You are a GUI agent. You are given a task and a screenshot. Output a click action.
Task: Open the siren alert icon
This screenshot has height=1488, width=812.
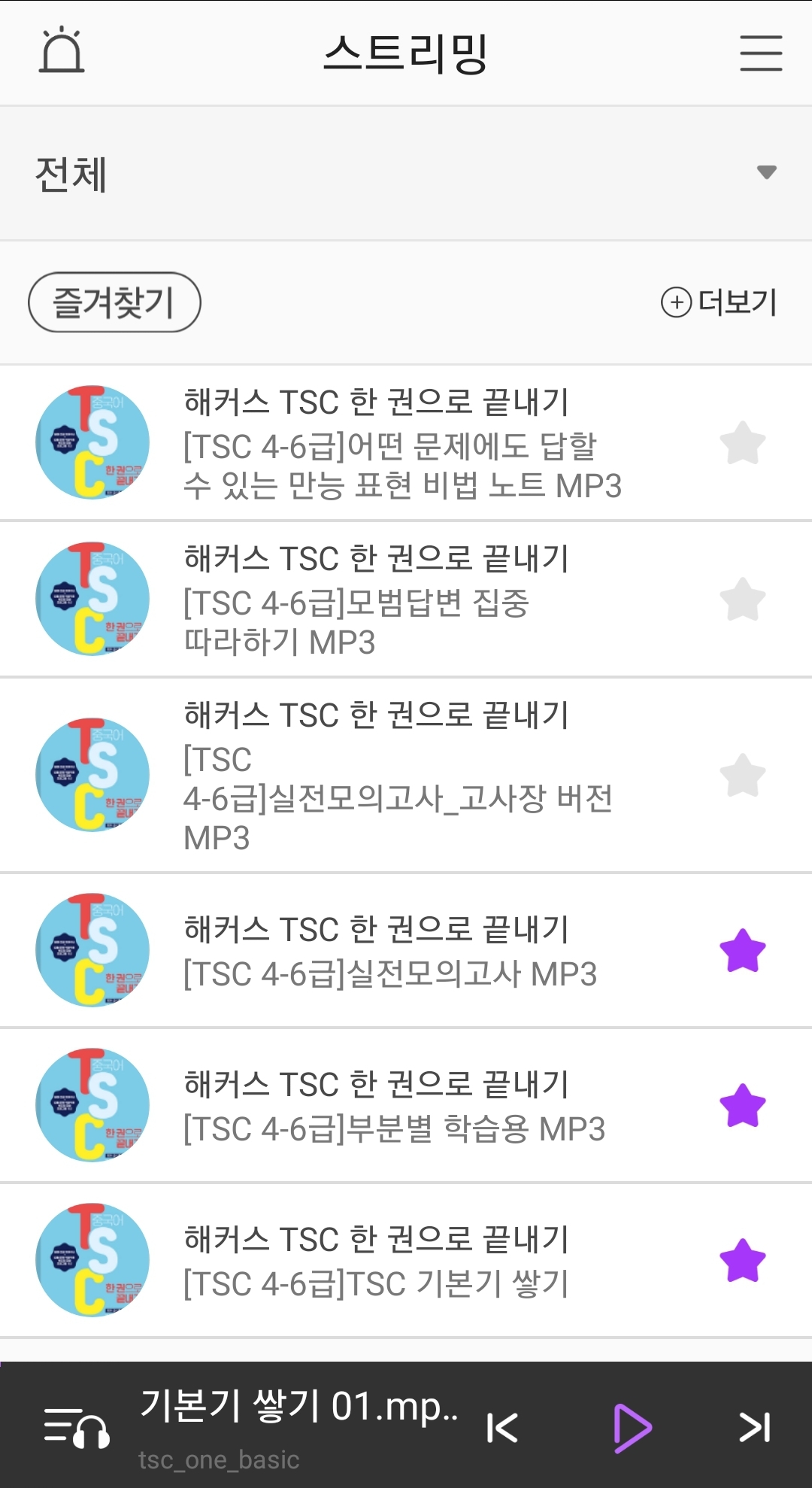pyautogui.click(x=62, y=51)
